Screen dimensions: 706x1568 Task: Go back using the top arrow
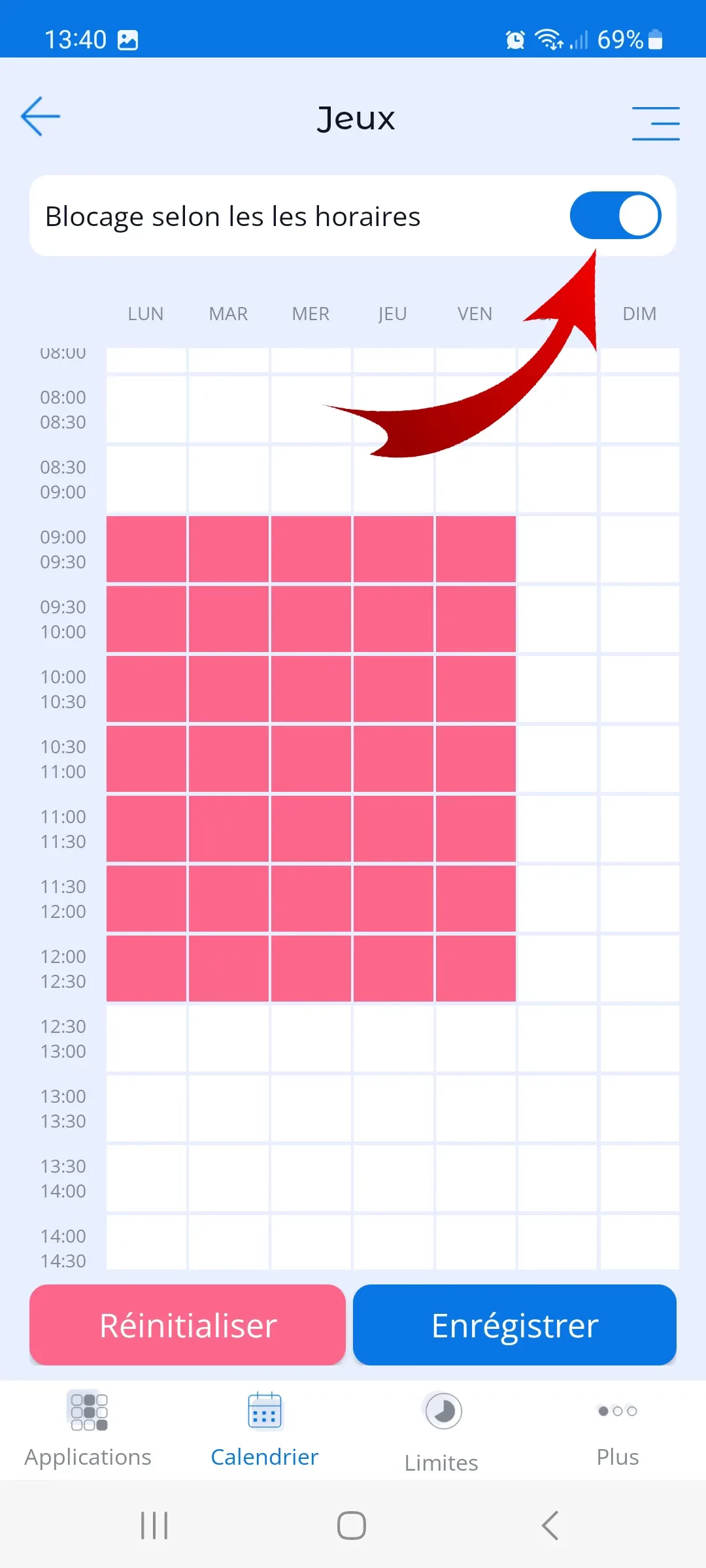[41, 117]
